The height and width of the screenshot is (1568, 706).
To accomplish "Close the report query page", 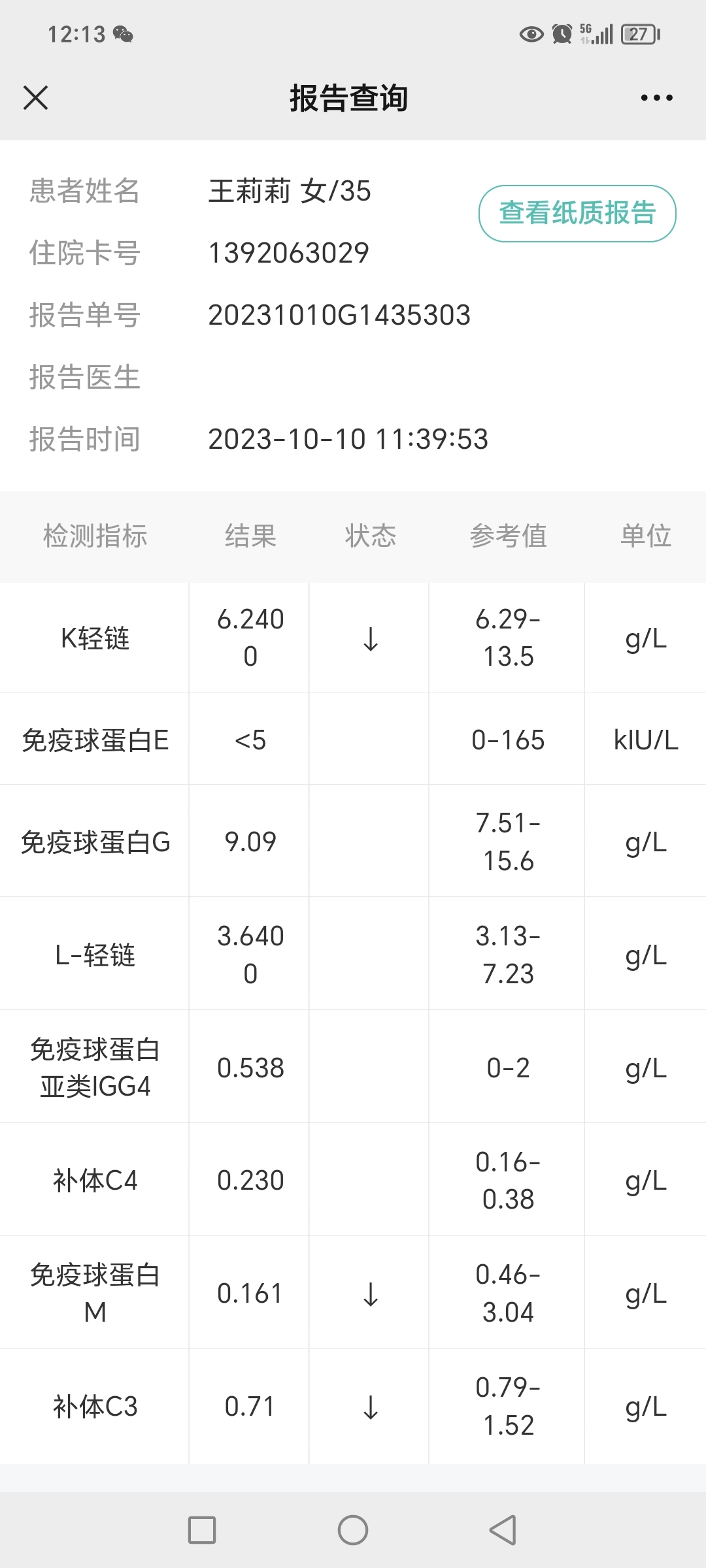I will [35, 98].
